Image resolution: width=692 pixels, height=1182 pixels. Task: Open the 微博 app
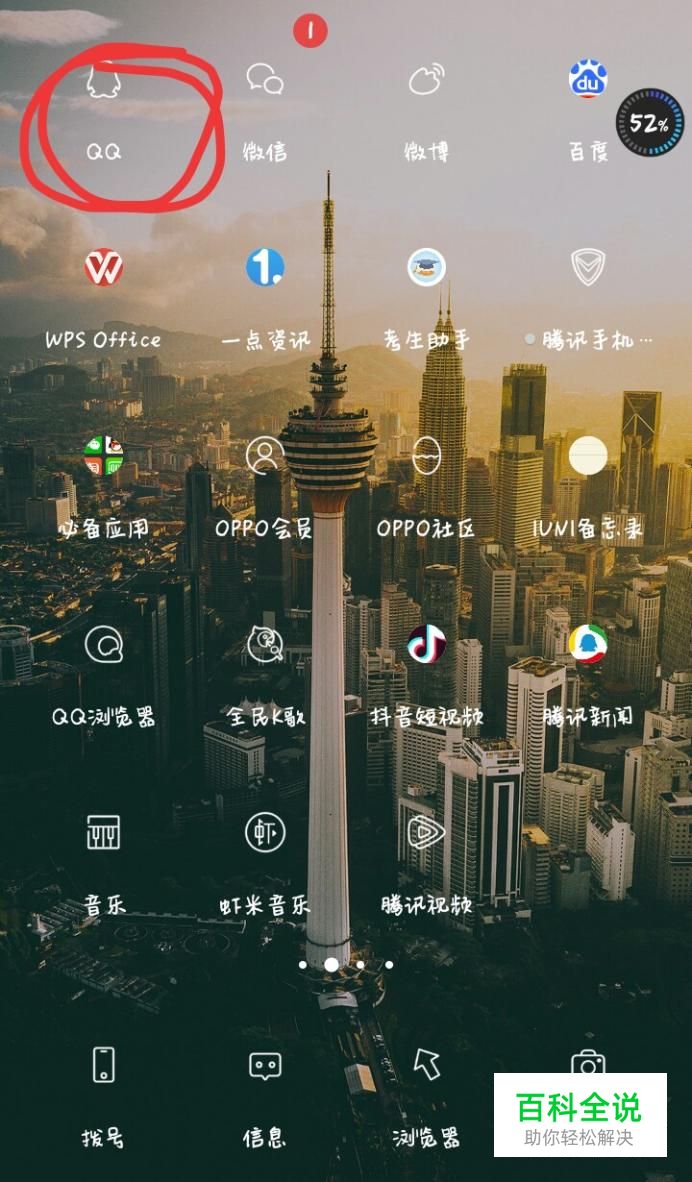point(426,80)
